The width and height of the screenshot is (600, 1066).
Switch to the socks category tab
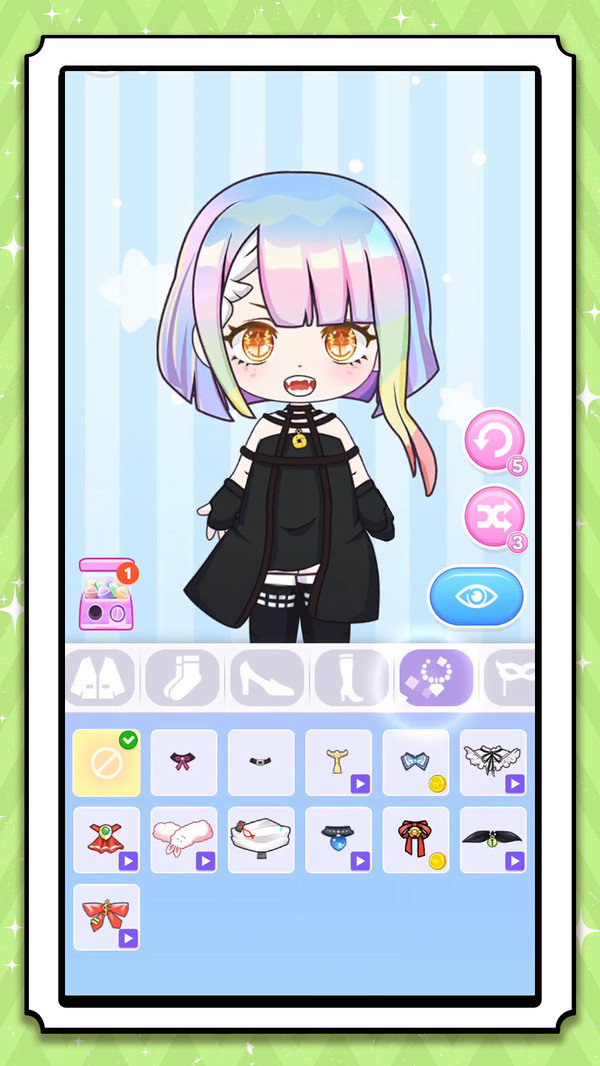(x=182, y=678)
